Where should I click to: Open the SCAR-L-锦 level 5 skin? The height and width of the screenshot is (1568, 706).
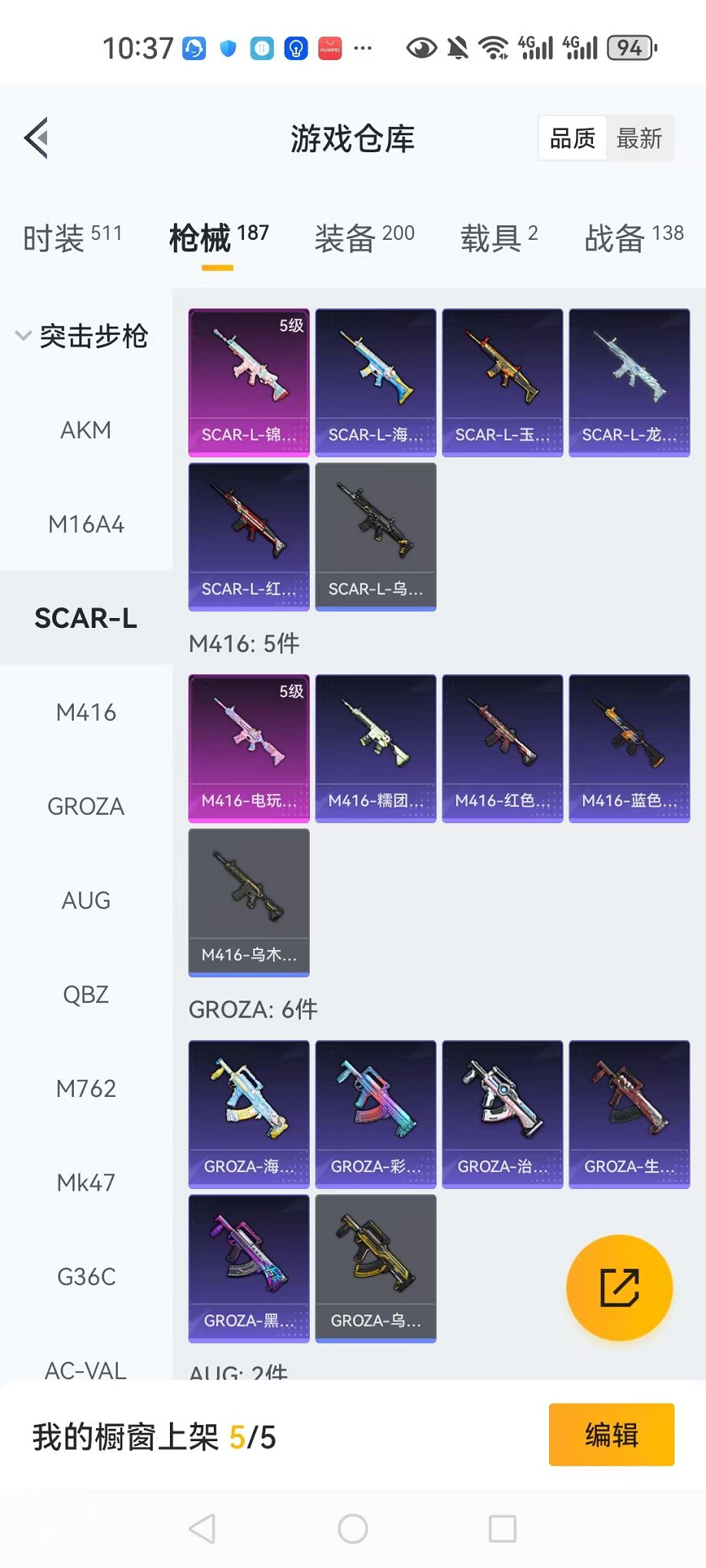point(248,382)
